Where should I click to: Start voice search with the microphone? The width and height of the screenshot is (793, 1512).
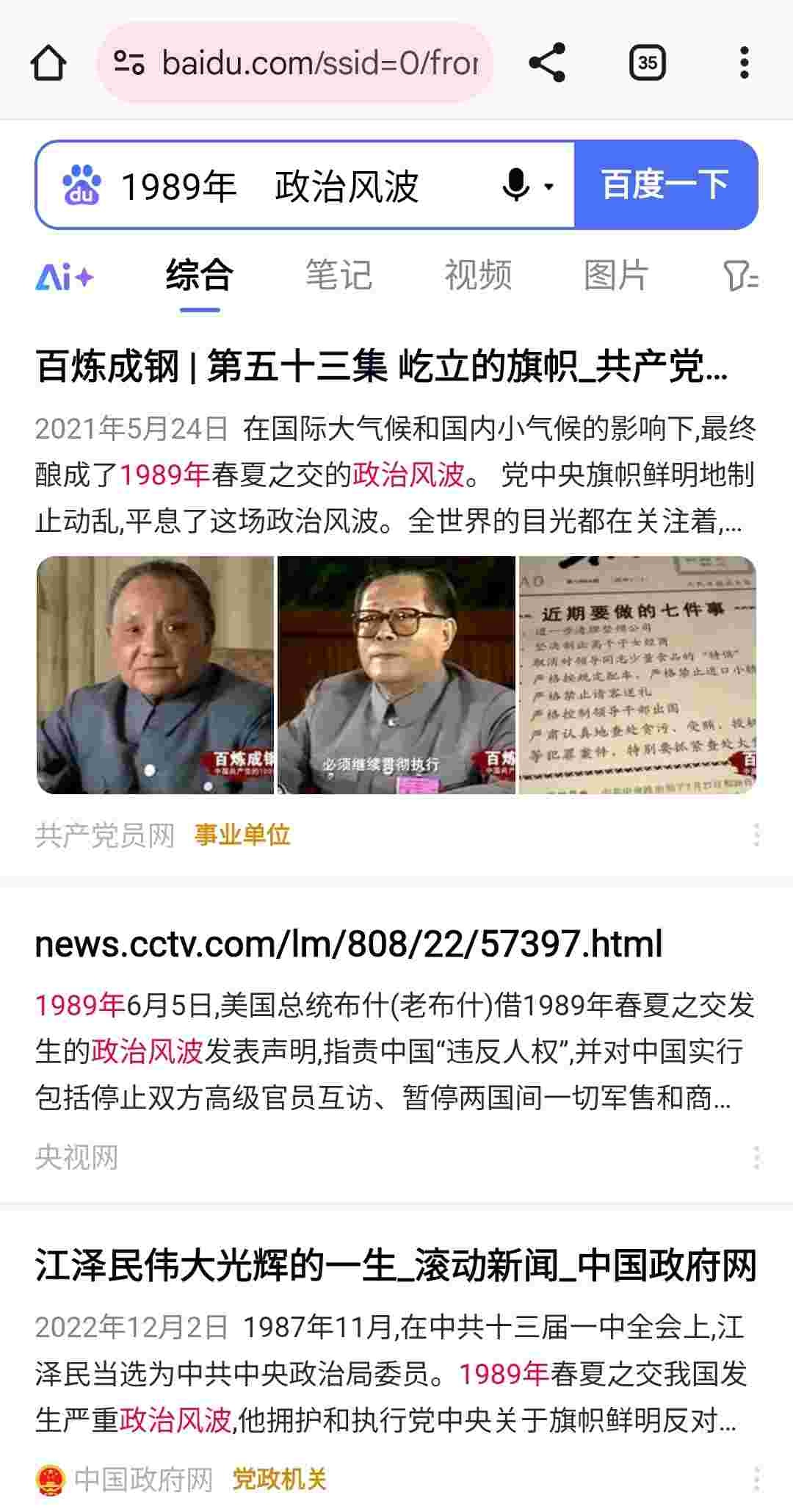tap(517, 185)
